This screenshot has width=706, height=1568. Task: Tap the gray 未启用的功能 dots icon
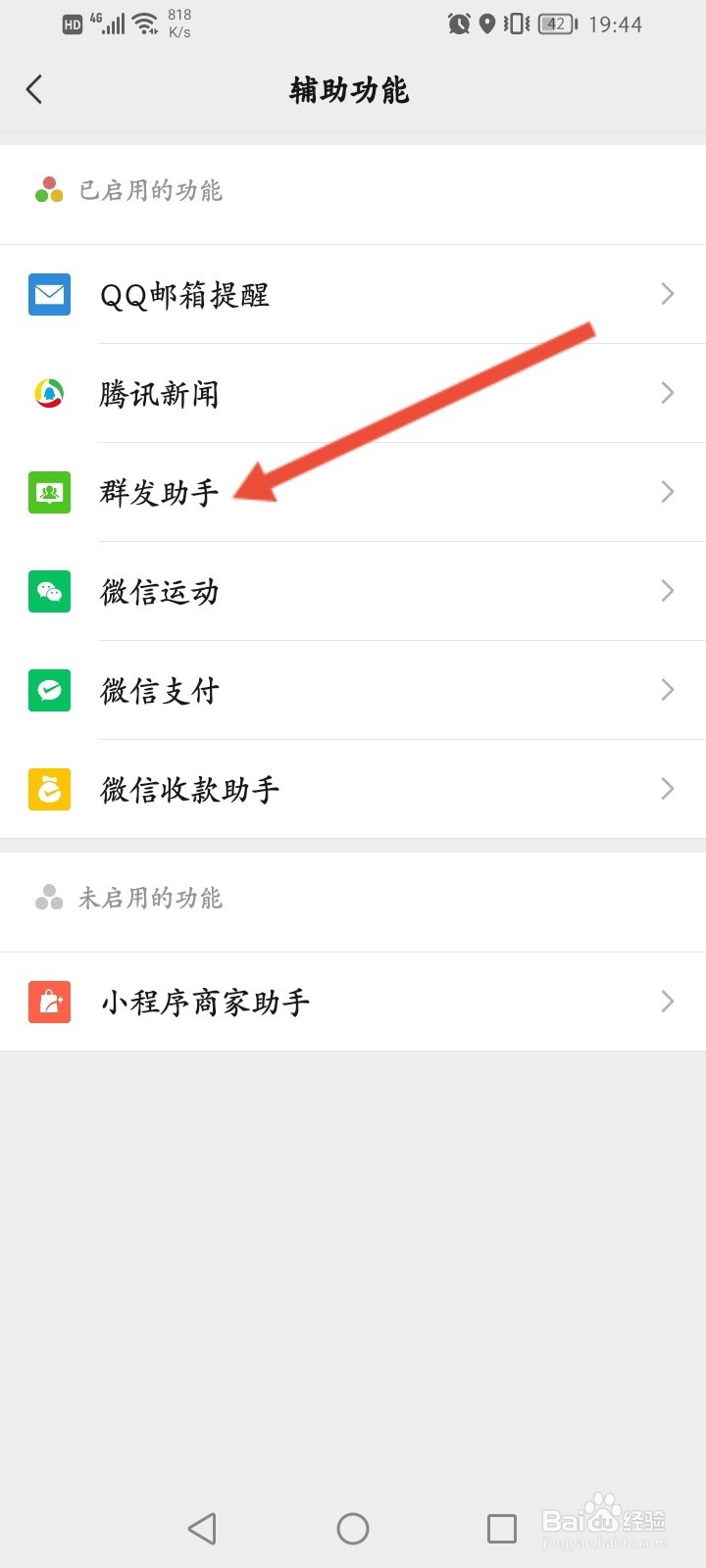[48, 898]
